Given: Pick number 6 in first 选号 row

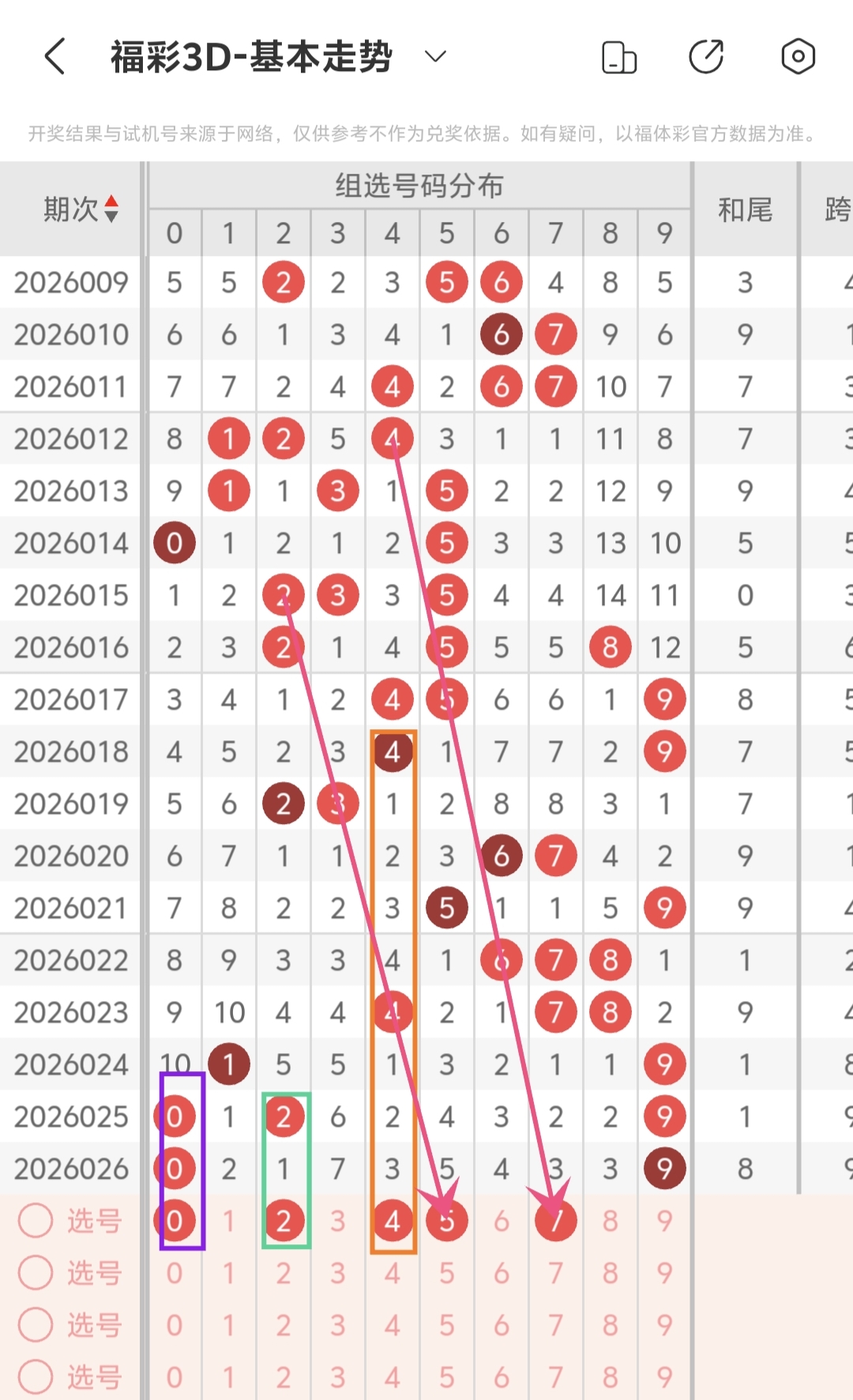Looking at the screenshot, I should point(502,1221).
